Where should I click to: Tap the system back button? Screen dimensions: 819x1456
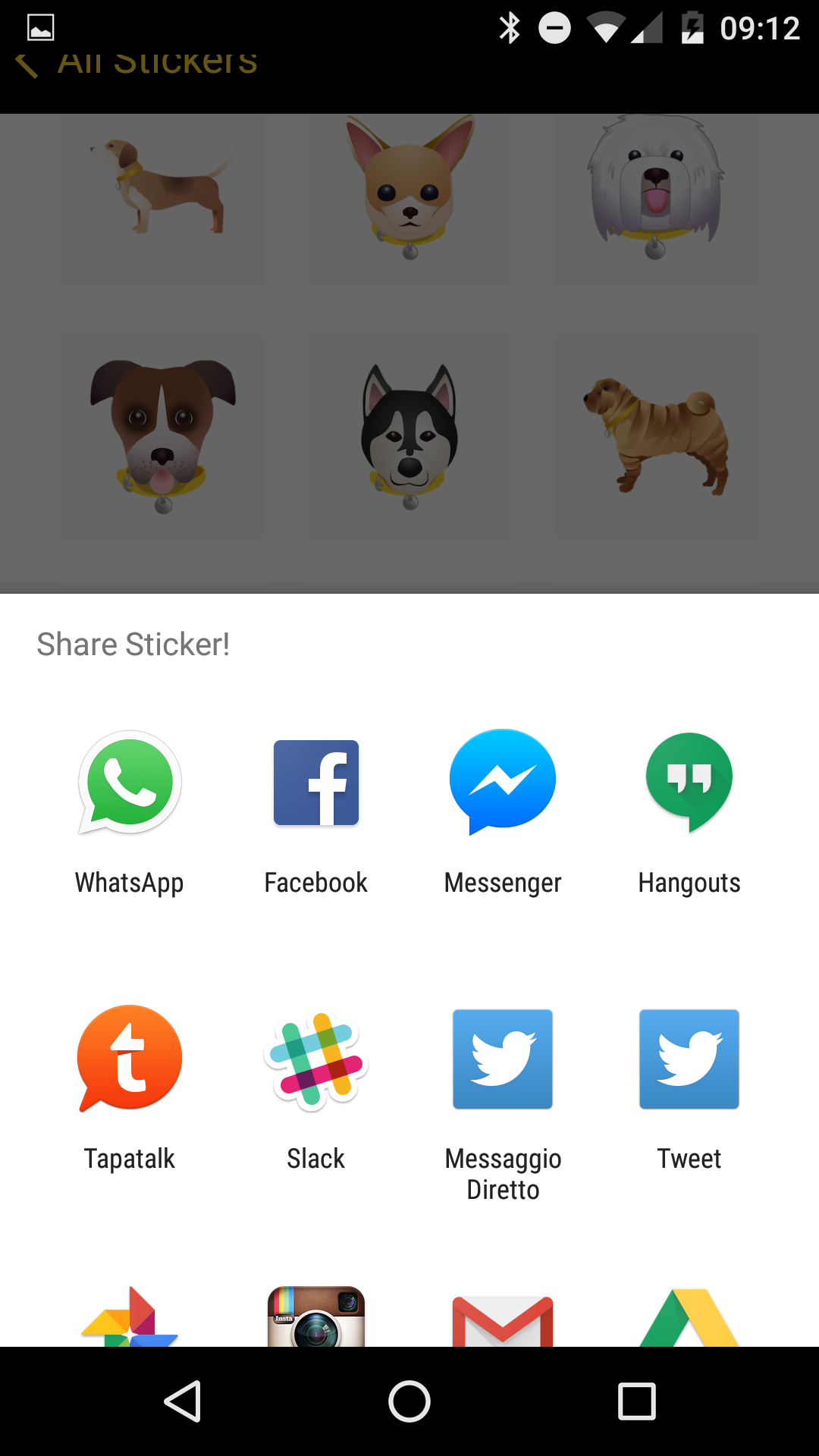click(183, 1401)
